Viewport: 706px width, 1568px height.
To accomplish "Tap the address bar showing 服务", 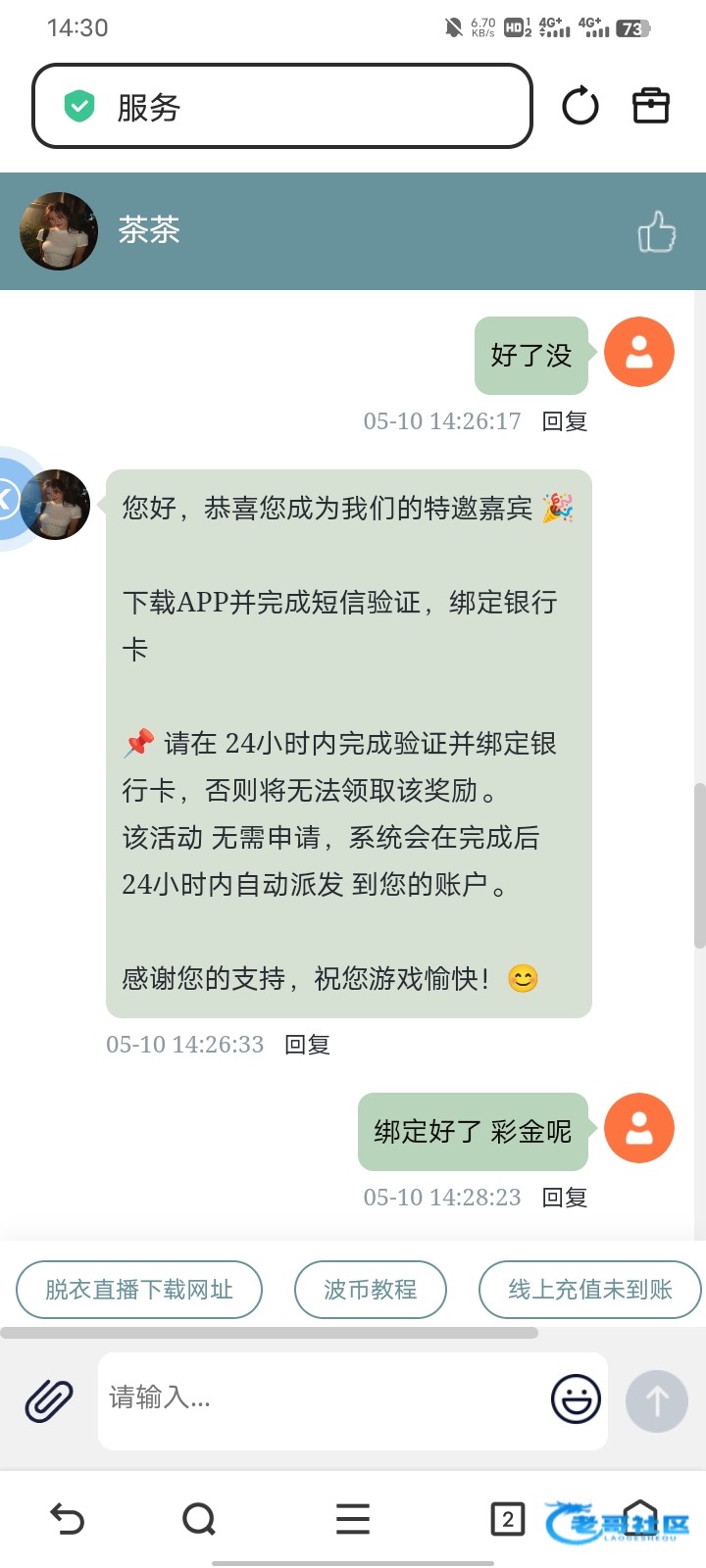I will point(282,106).
